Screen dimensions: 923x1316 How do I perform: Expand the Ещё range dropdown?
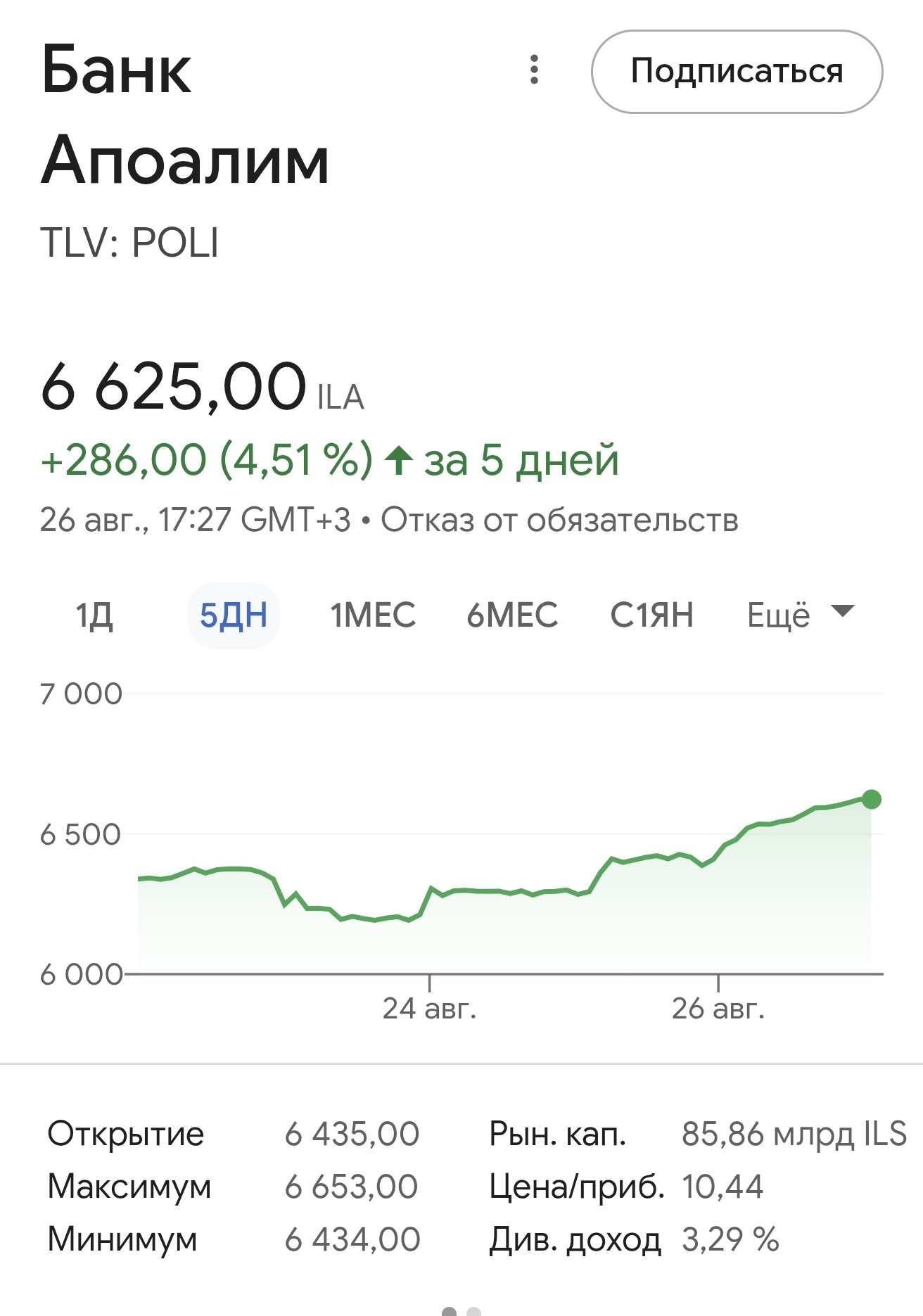point(800,615)
